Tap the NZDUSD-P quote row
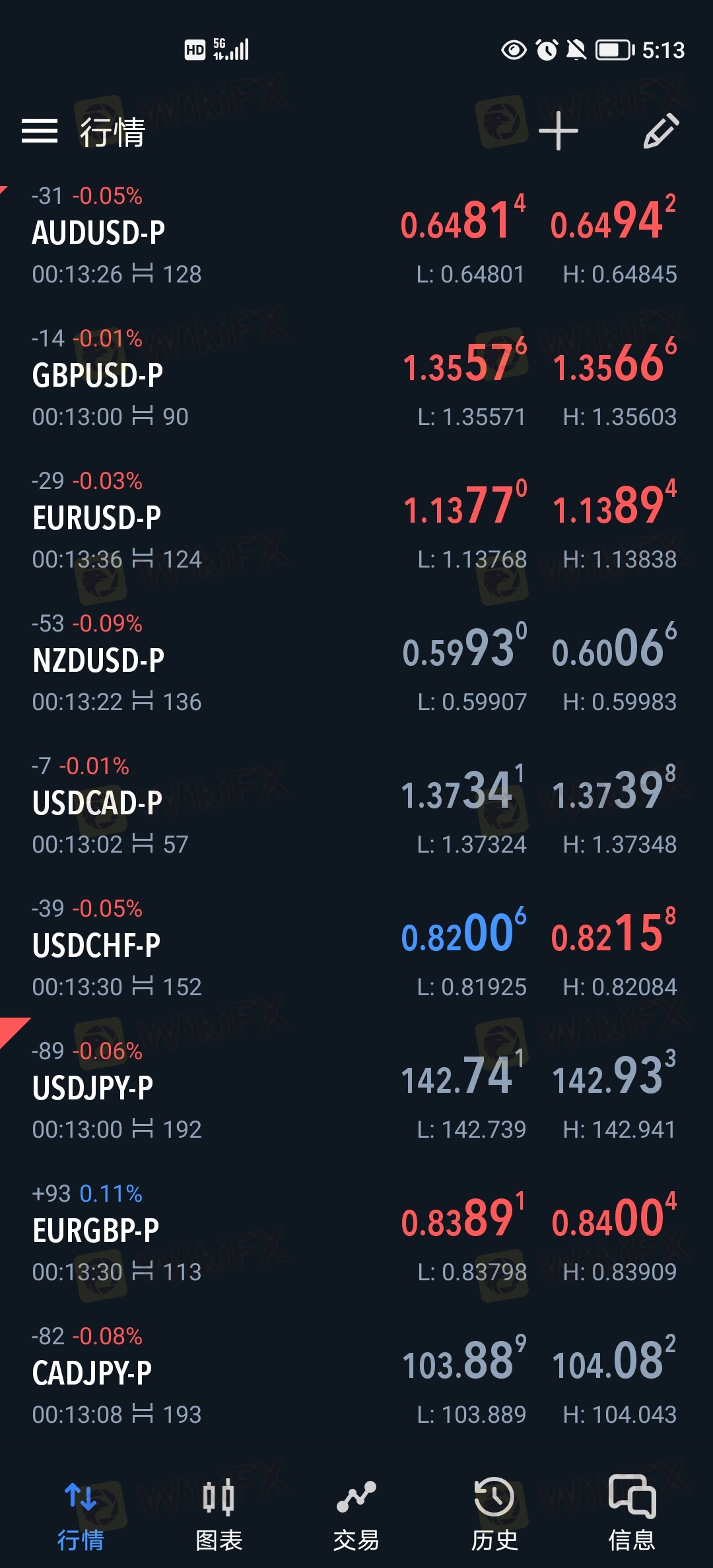The image size is (713, 1568). [x=356, y=663]
